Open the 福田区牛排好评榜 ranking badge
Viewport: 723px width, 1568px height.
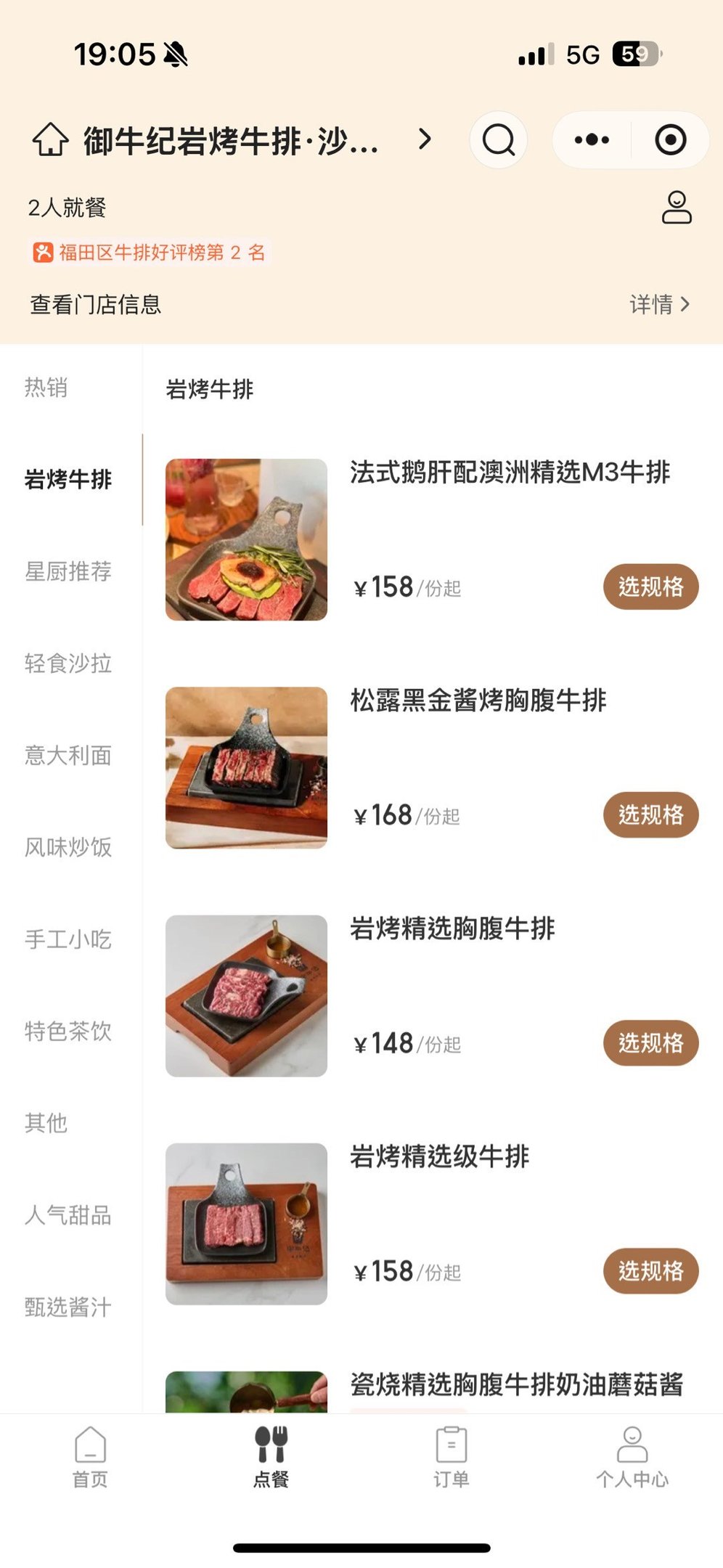pos(150,253)
